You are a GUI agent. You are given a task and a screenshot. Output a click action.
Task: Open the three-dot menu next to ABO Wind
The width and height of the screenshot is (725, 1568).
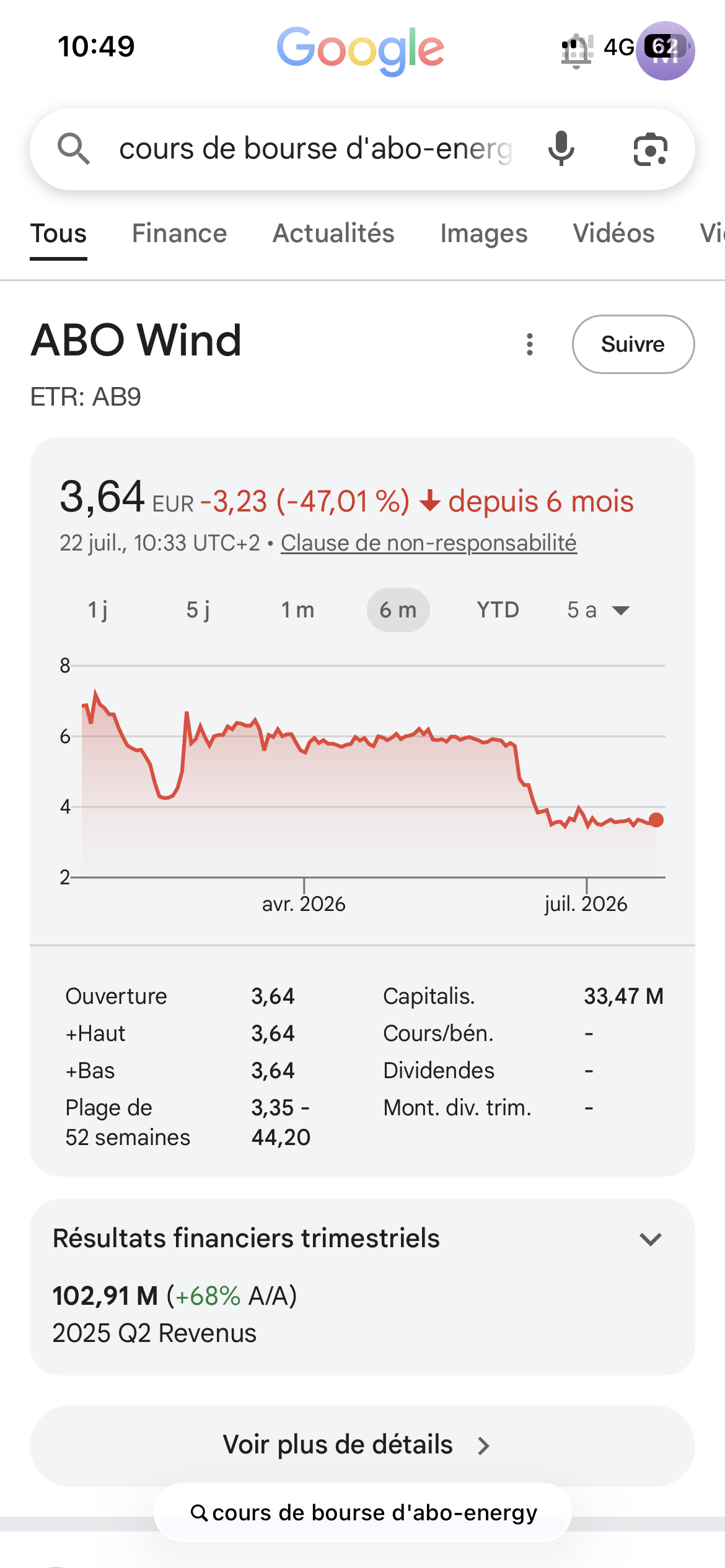(530, 344)
